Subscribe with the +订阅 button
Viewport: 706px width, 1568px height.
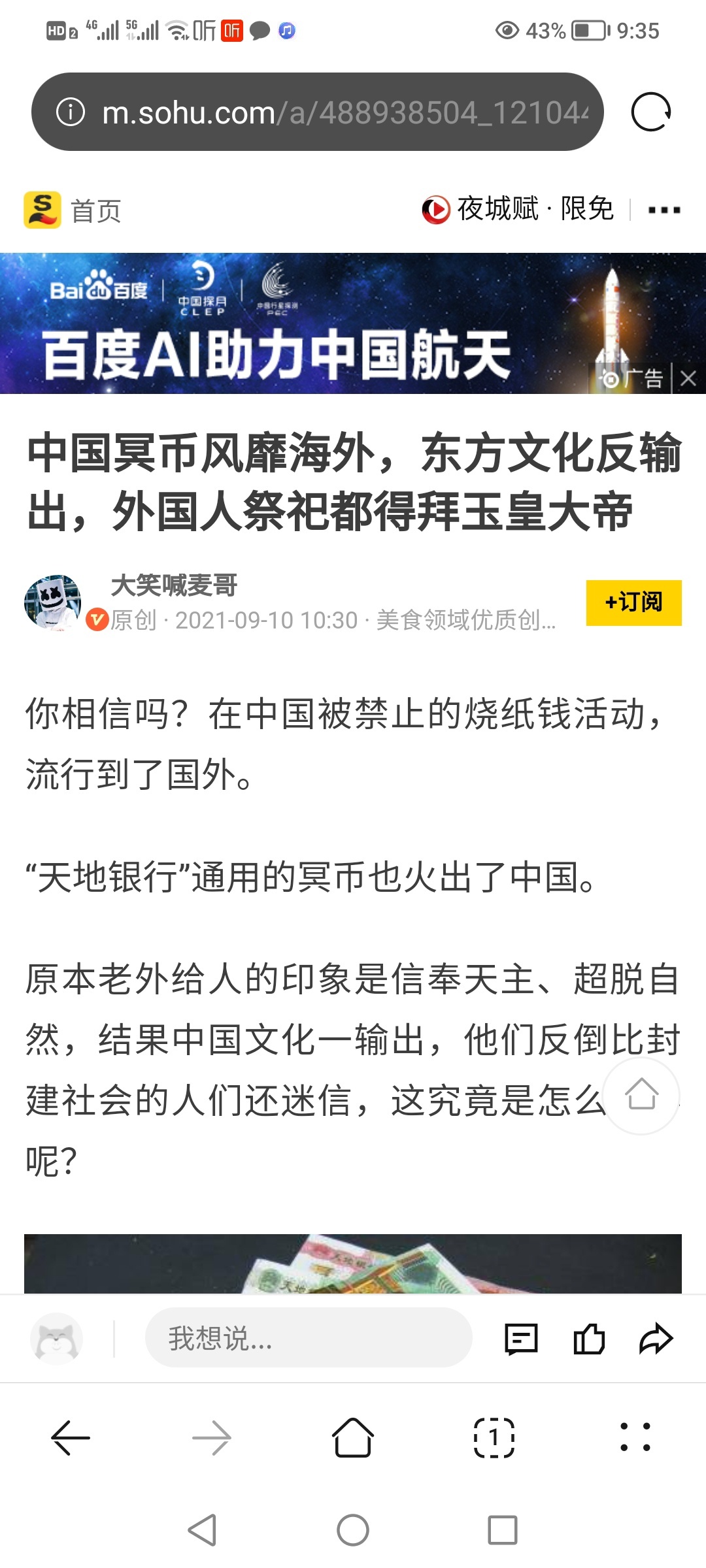(x=633, y=602)
